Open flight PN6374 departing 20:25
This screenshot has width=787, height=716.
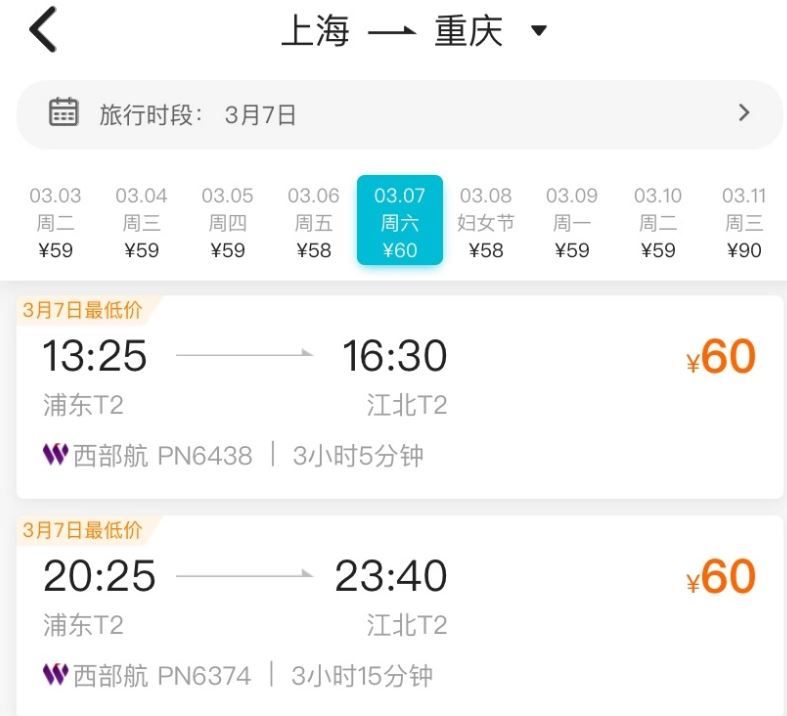coord(399,618)
